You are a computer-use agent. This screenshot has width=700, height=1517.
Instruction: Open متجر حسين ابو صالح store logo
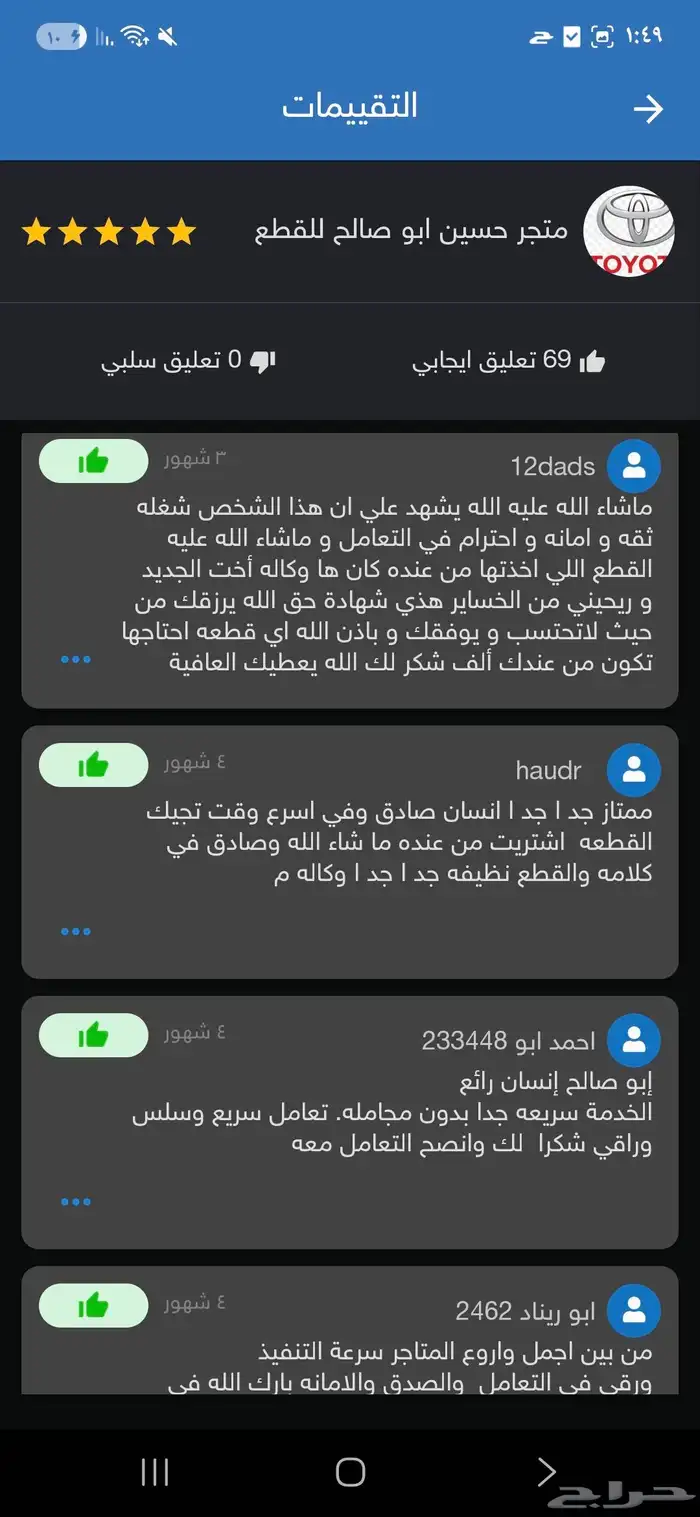(x=630, y=232)
